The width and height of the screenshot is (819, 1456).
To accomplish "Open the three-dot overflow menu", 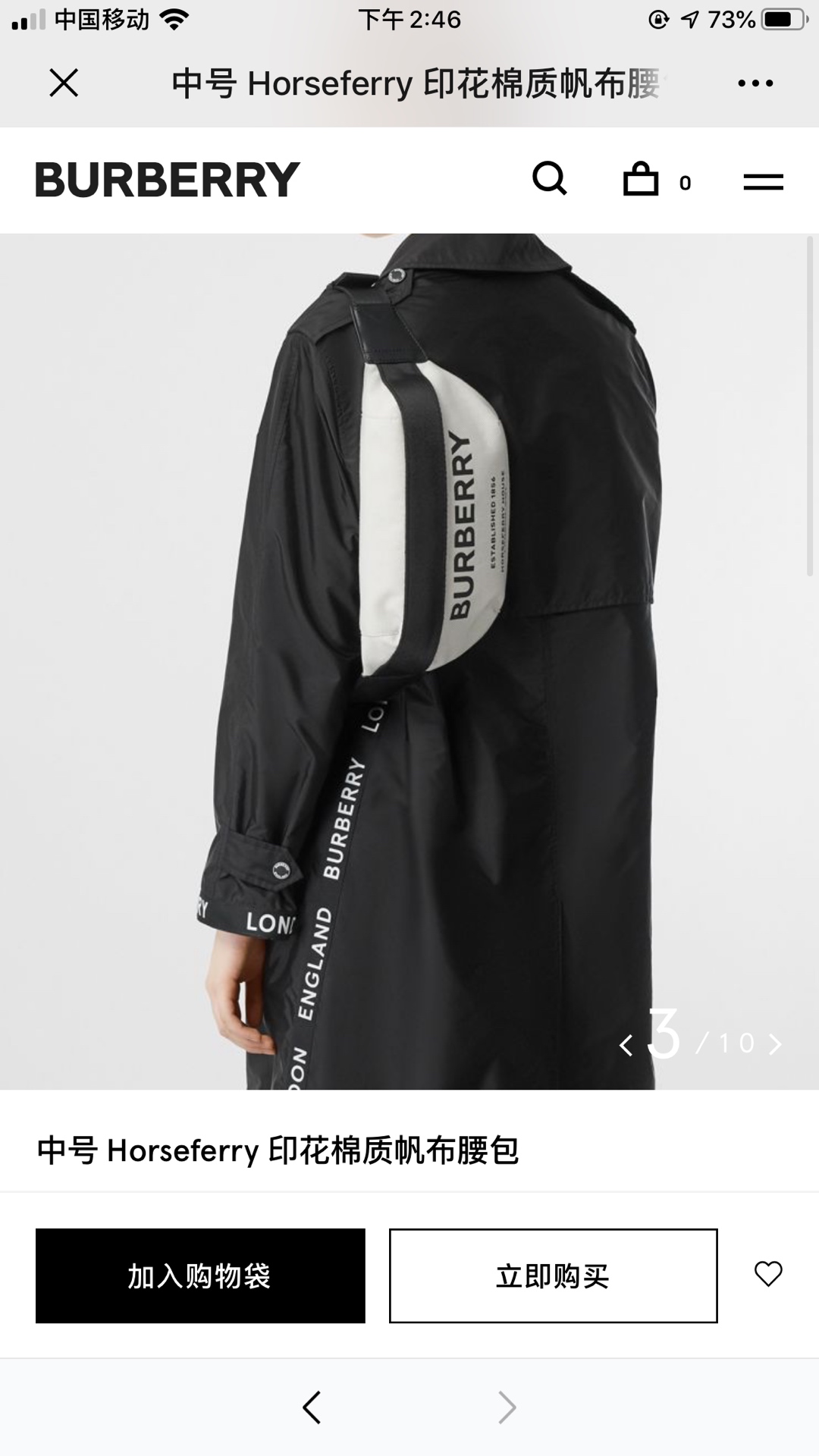I will (755, 83).
